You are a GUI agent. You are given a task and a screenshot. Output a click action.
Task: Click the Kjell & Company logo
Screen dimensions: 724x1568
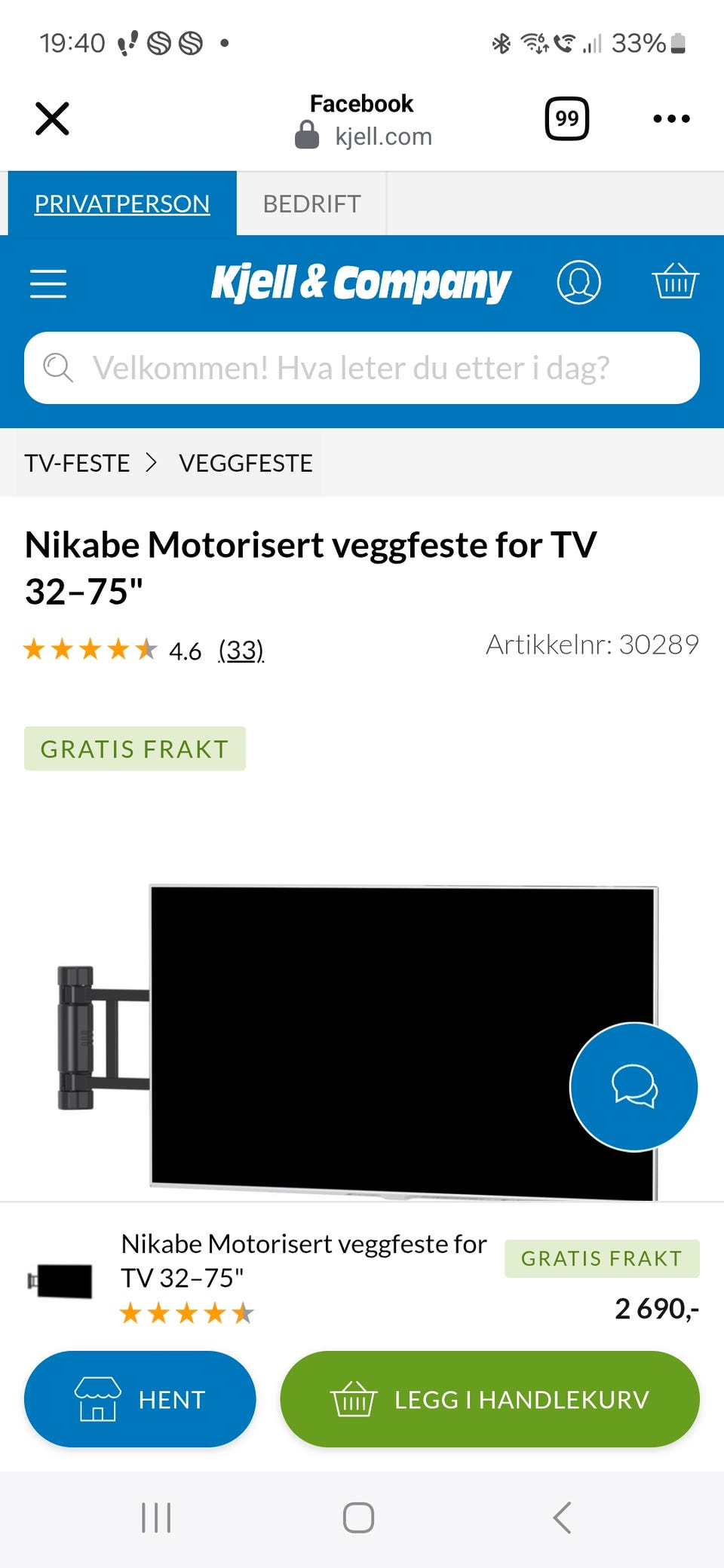tap(360, 282)
